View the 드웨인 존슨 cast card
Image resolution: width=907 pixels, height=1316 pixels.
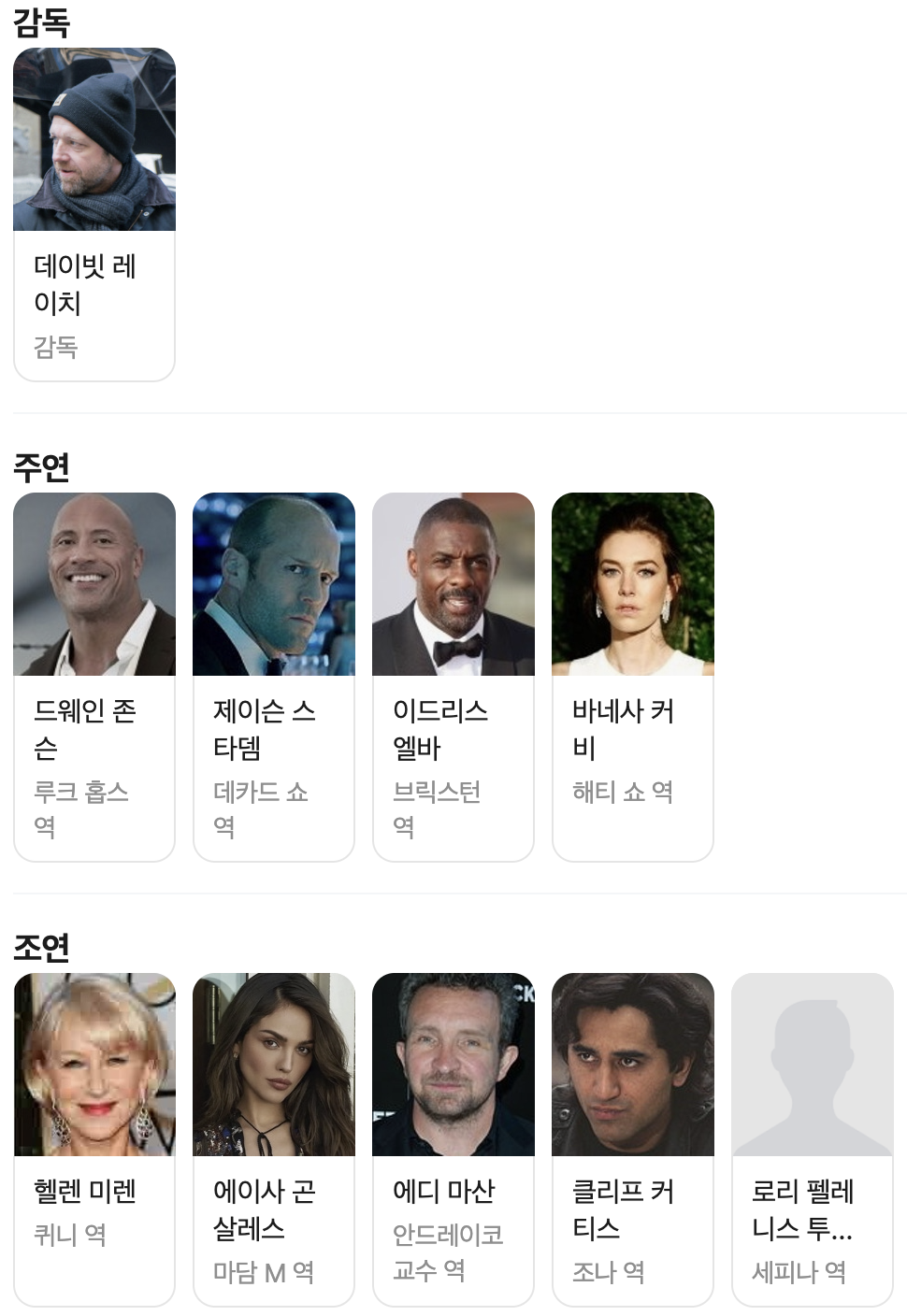tap(94, 677)
